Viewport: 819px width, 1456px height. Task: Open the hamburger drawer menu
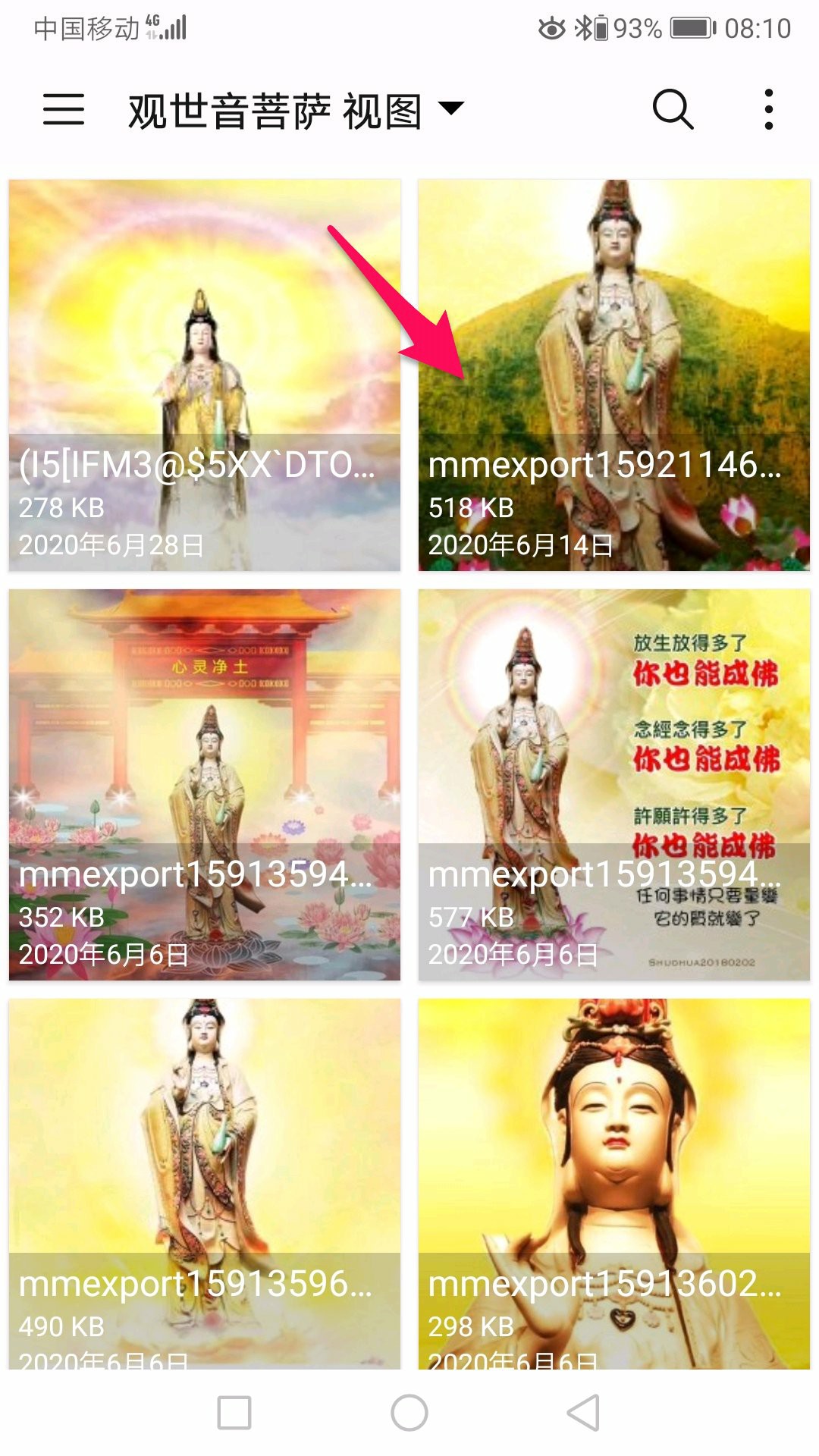(x=64, y=109)
